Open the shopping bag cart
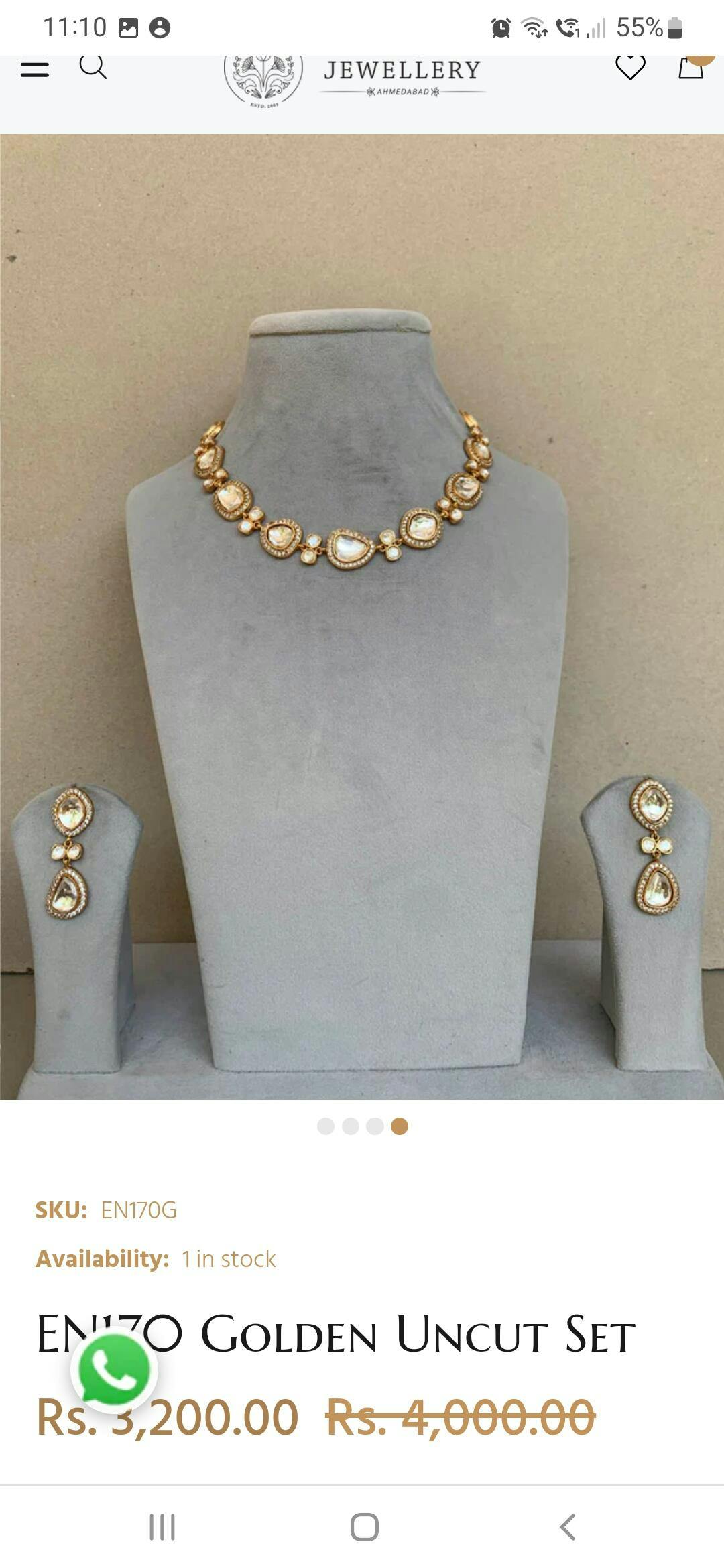This screenshot has width=724, height=1568. (692, 68)
